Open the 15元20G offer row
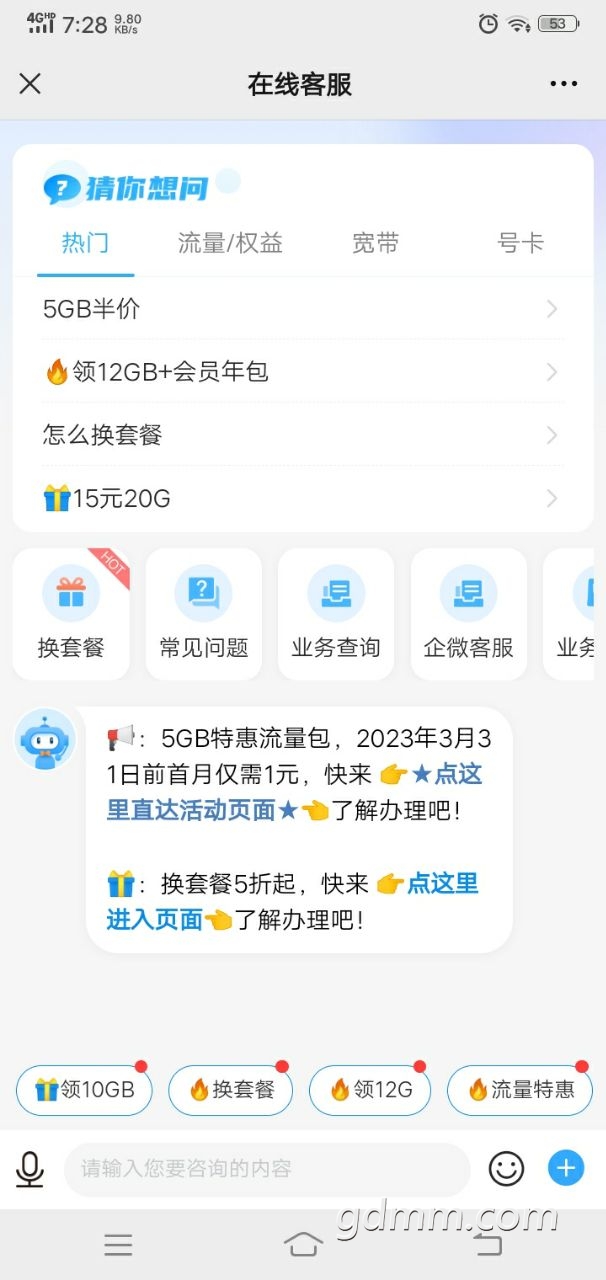This screenshot has width=606, height=1280. (x=300, y=498)
